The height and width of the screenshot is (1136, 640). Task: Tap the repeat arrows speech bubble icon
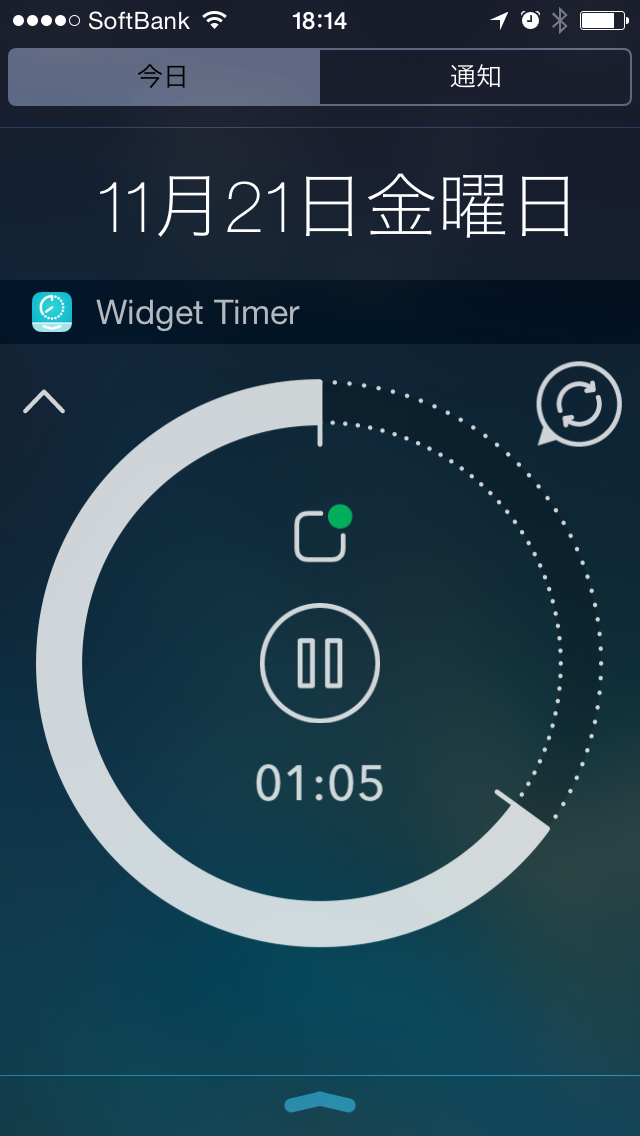pos(579,404)
